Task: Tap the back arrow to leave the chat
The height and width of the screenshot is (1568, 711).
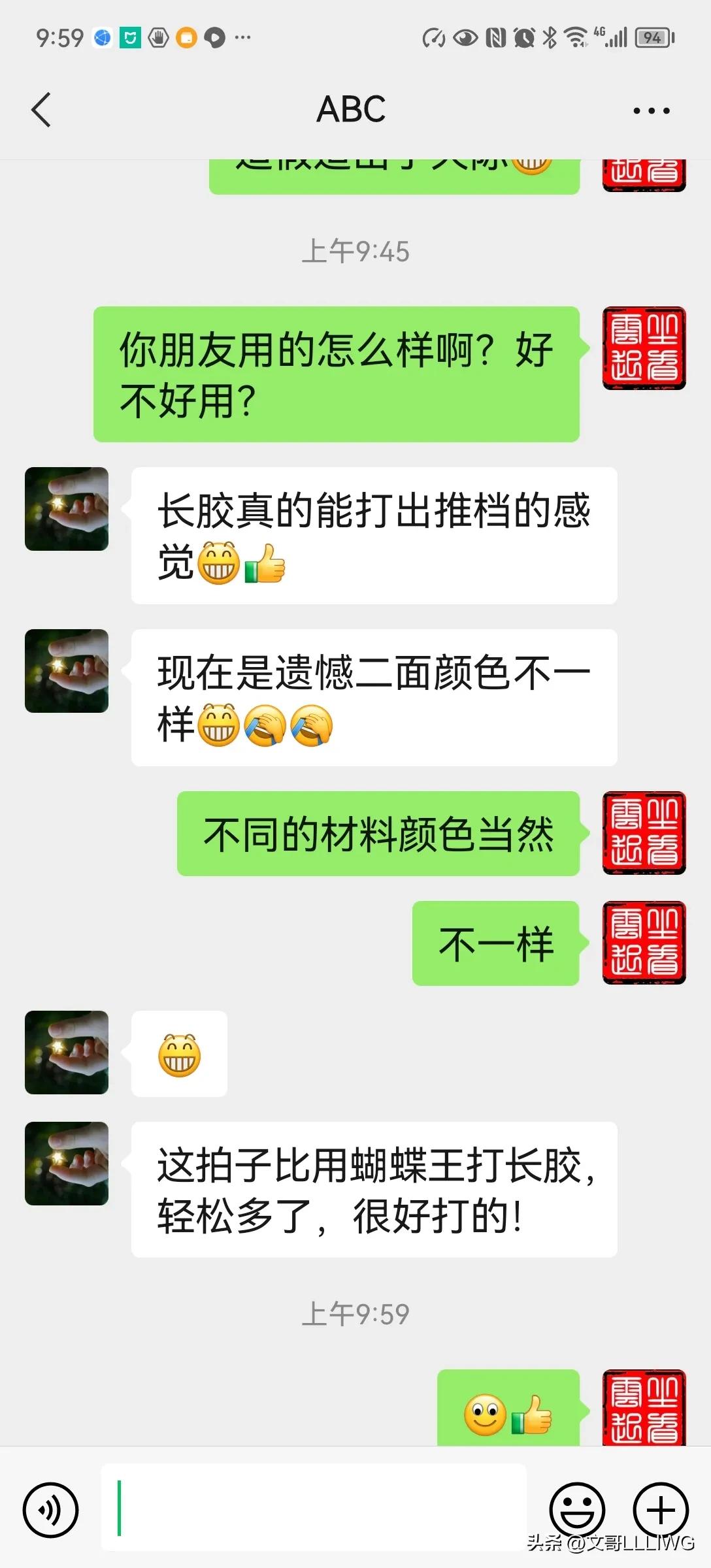Action: [x=41, y=109]
